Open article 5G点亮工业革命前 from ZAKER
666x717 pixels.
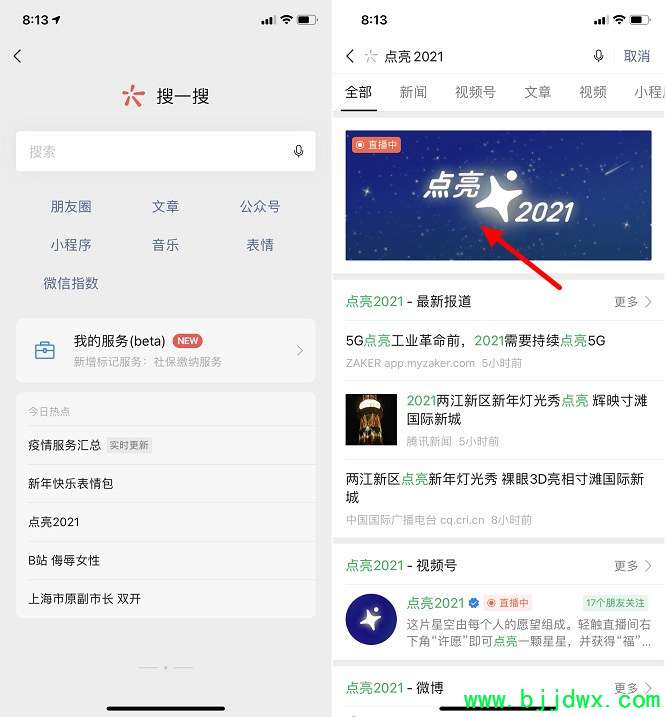476,341
